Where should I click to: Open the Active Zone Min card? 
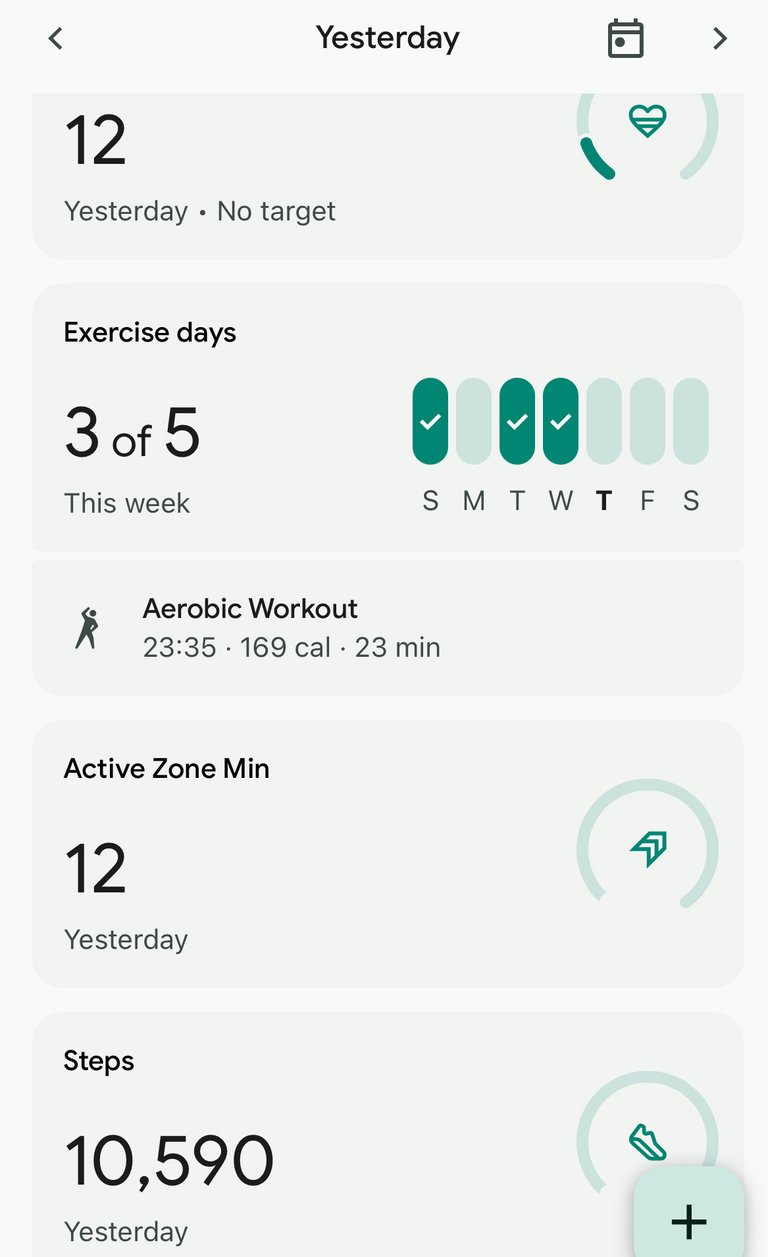388,853
